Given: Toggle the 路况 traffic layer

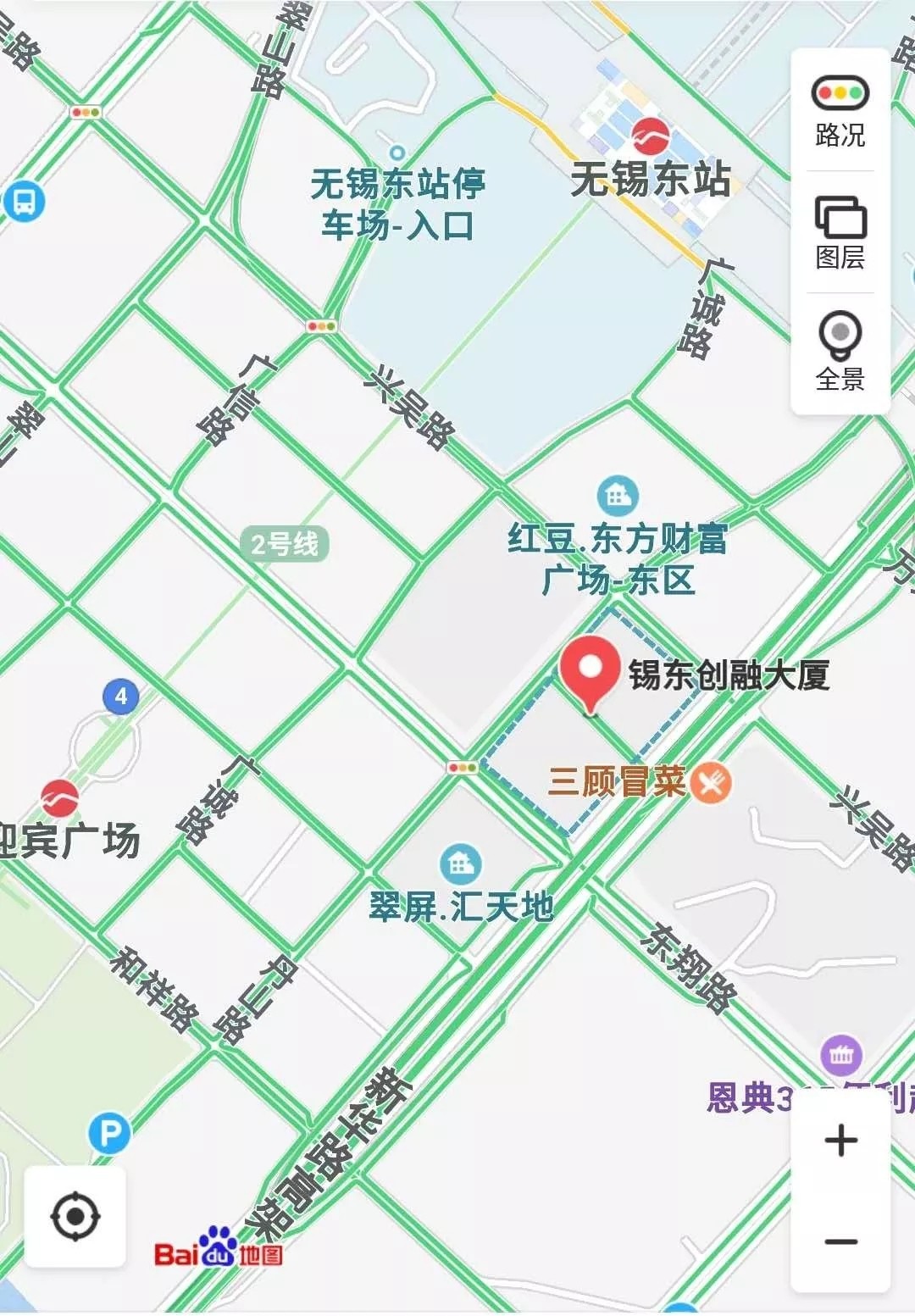Looking at the screenshot, I should pos(840,111).
